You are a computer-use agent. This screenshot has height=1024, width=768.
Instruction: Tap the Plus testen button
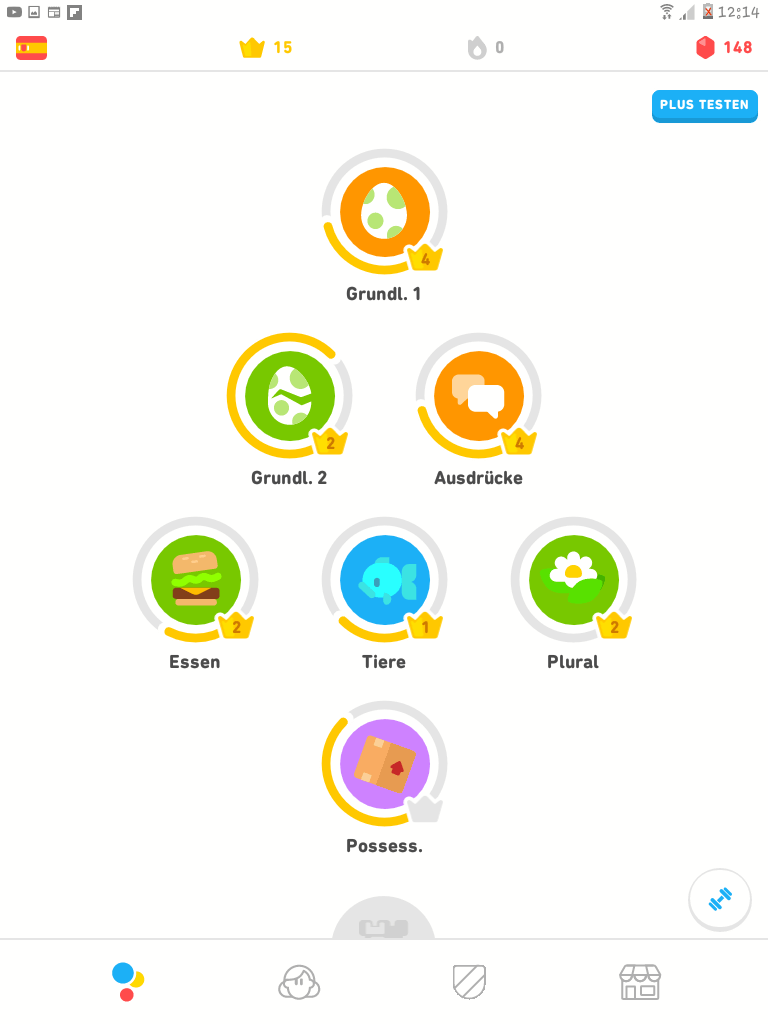point(704,106)
